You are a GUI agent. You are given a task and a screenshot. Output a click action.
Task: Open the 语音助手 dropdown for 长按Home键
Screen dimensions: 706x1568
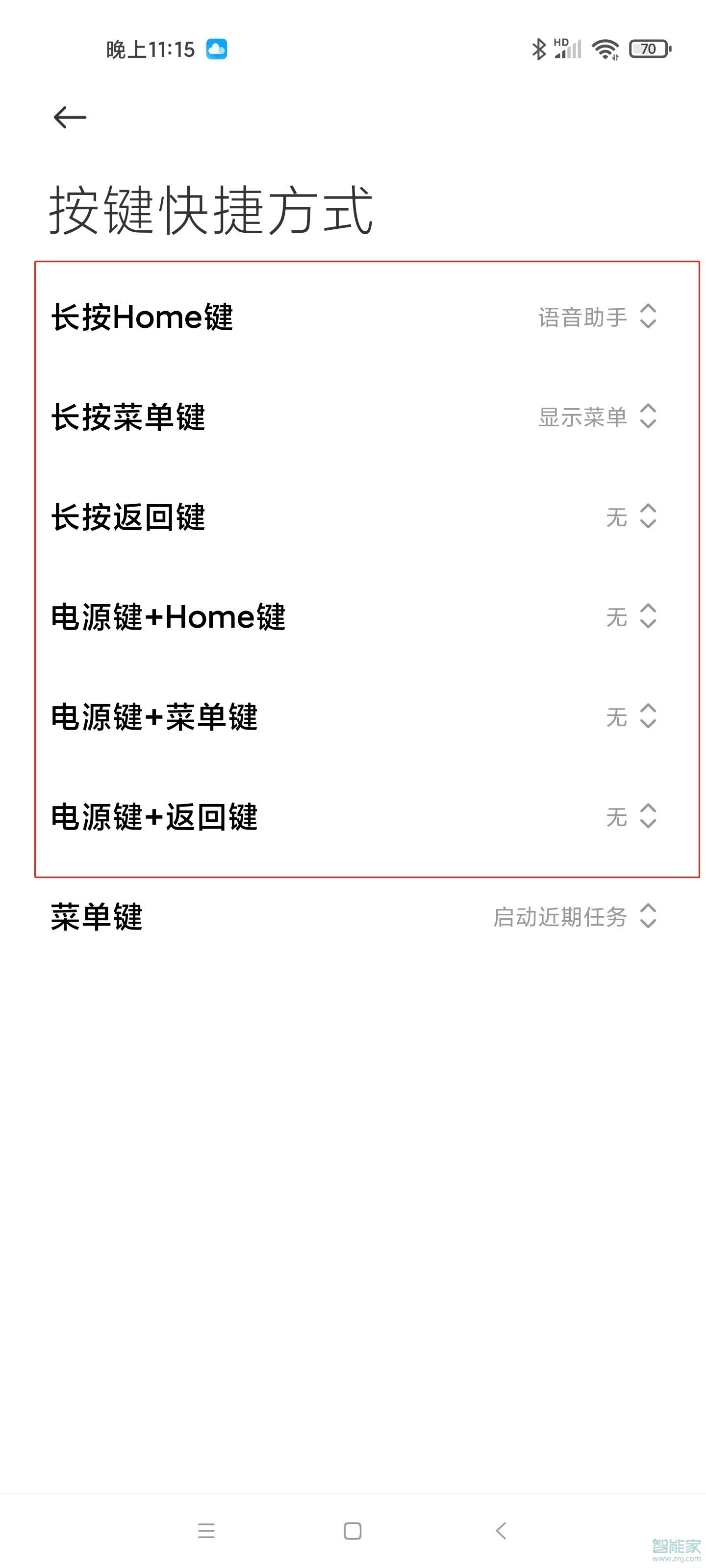coord(649,318)
